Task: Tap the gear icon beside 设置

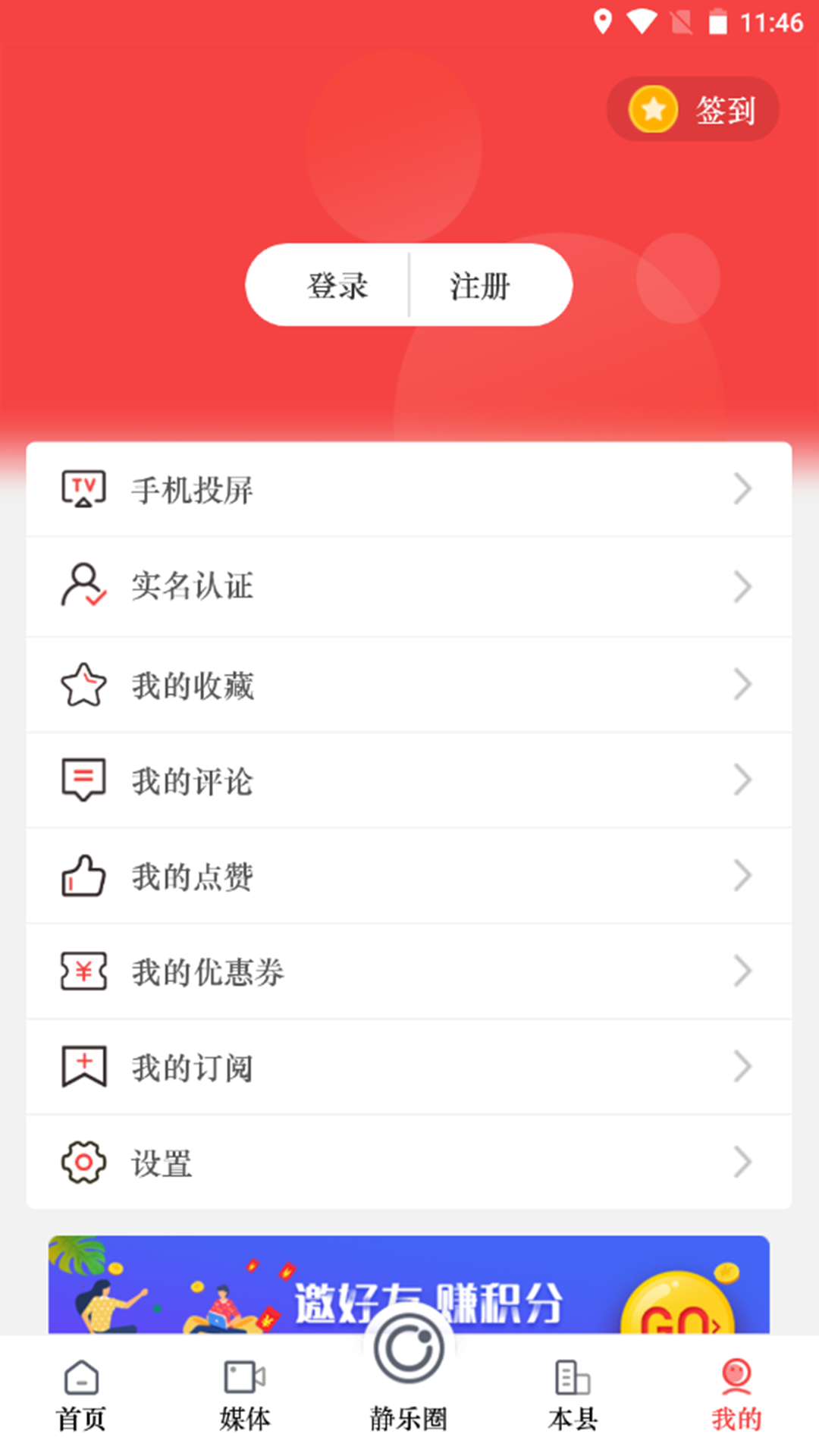Action: tap(83, 1163)
